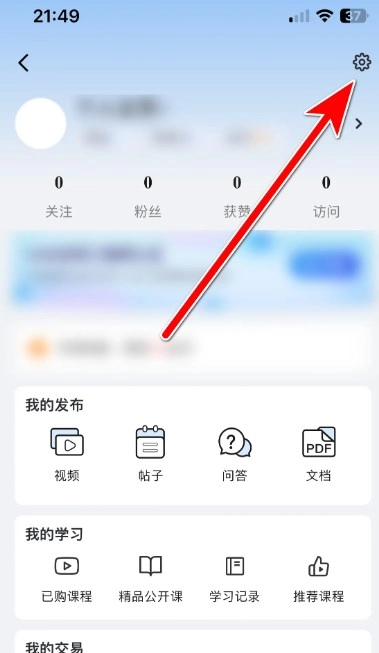The width and height of the screenshot is (379, 653).
Task: Open my published 视频
Action: (67, 454)
